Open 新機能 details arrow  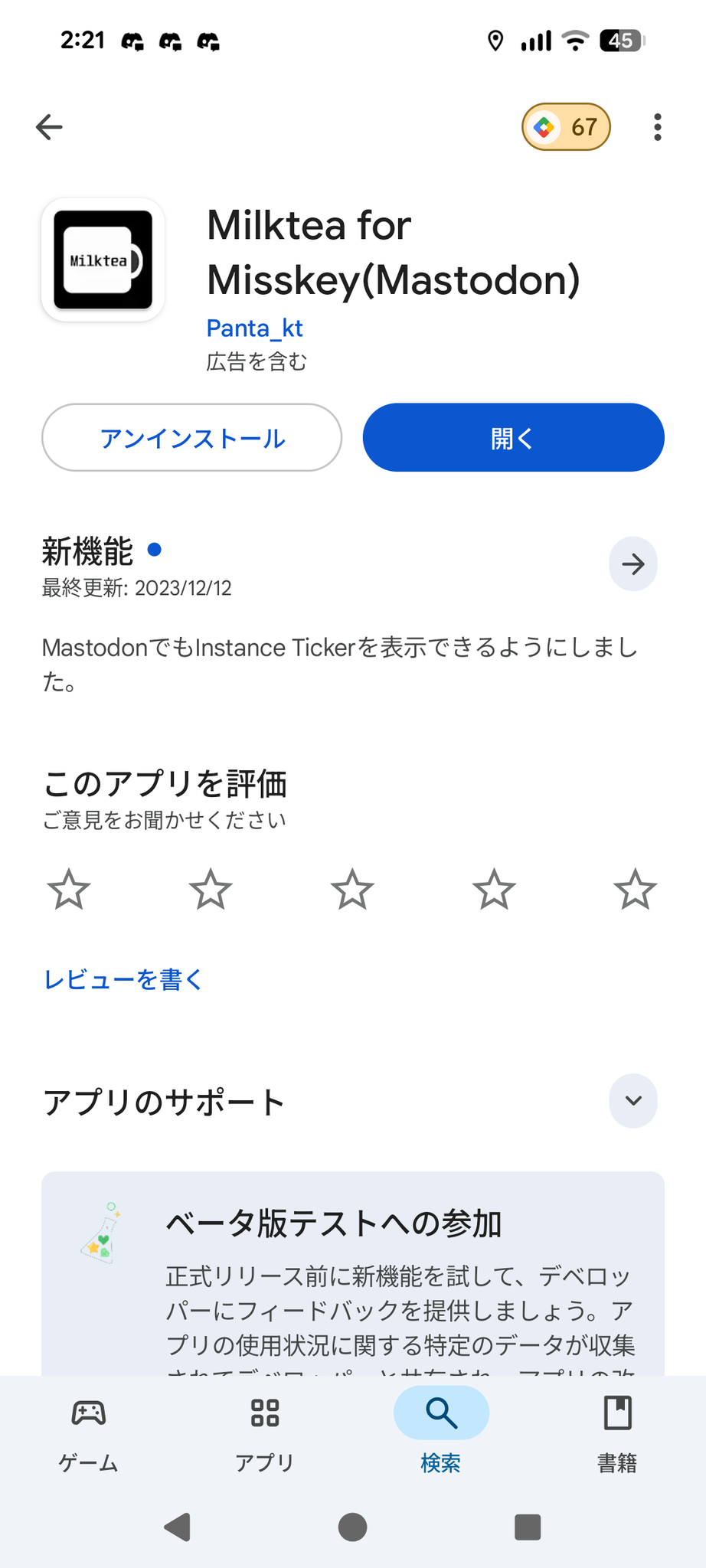pos(632,564)
